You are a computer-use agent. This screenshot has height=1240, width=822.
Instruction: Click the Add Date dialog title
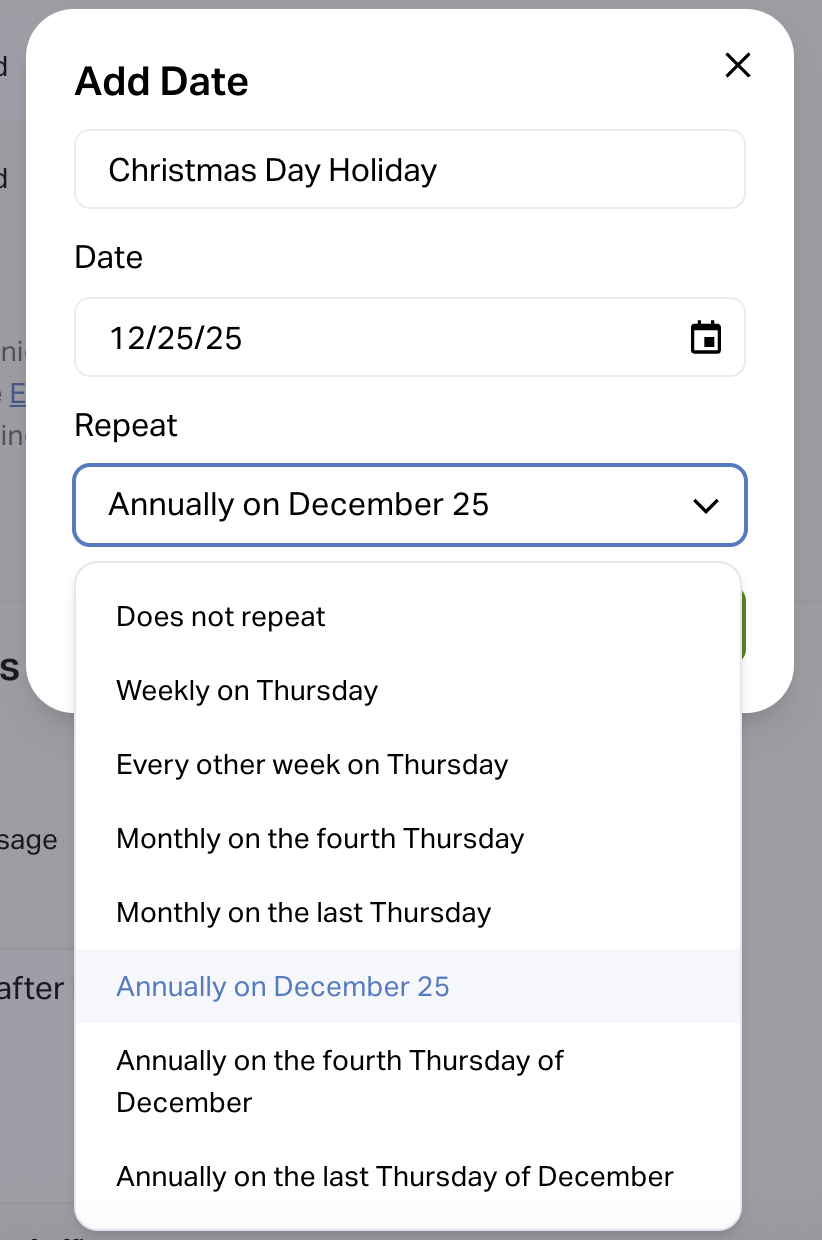[161, 81]
